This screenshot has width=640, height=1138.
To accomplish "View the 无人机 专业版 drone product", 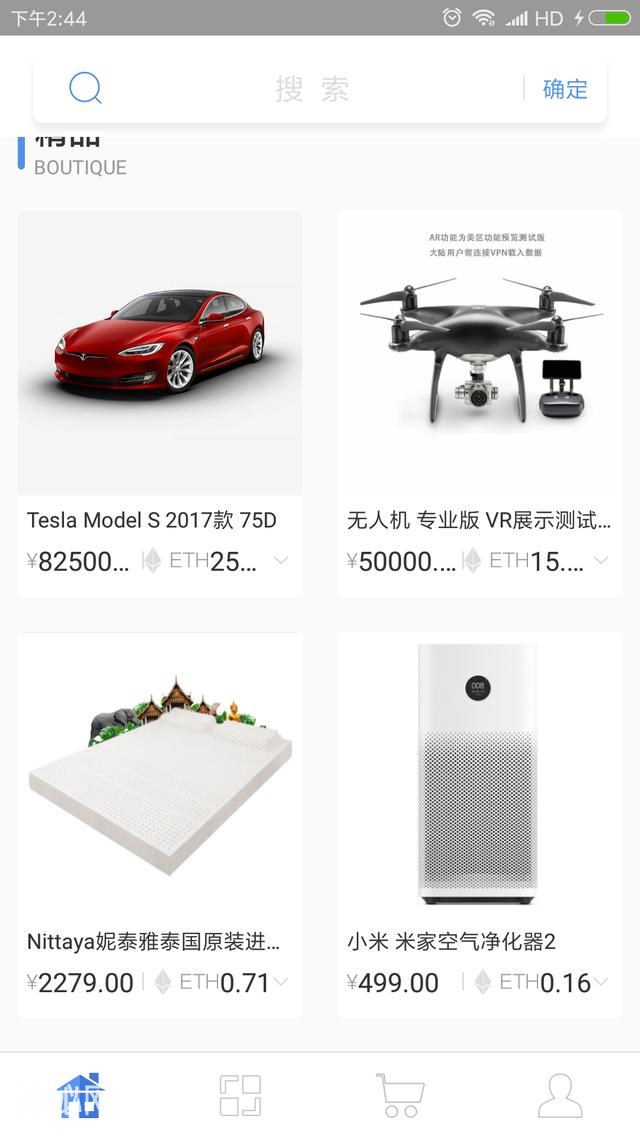I will pyautogui.click(x=479, y=353).
